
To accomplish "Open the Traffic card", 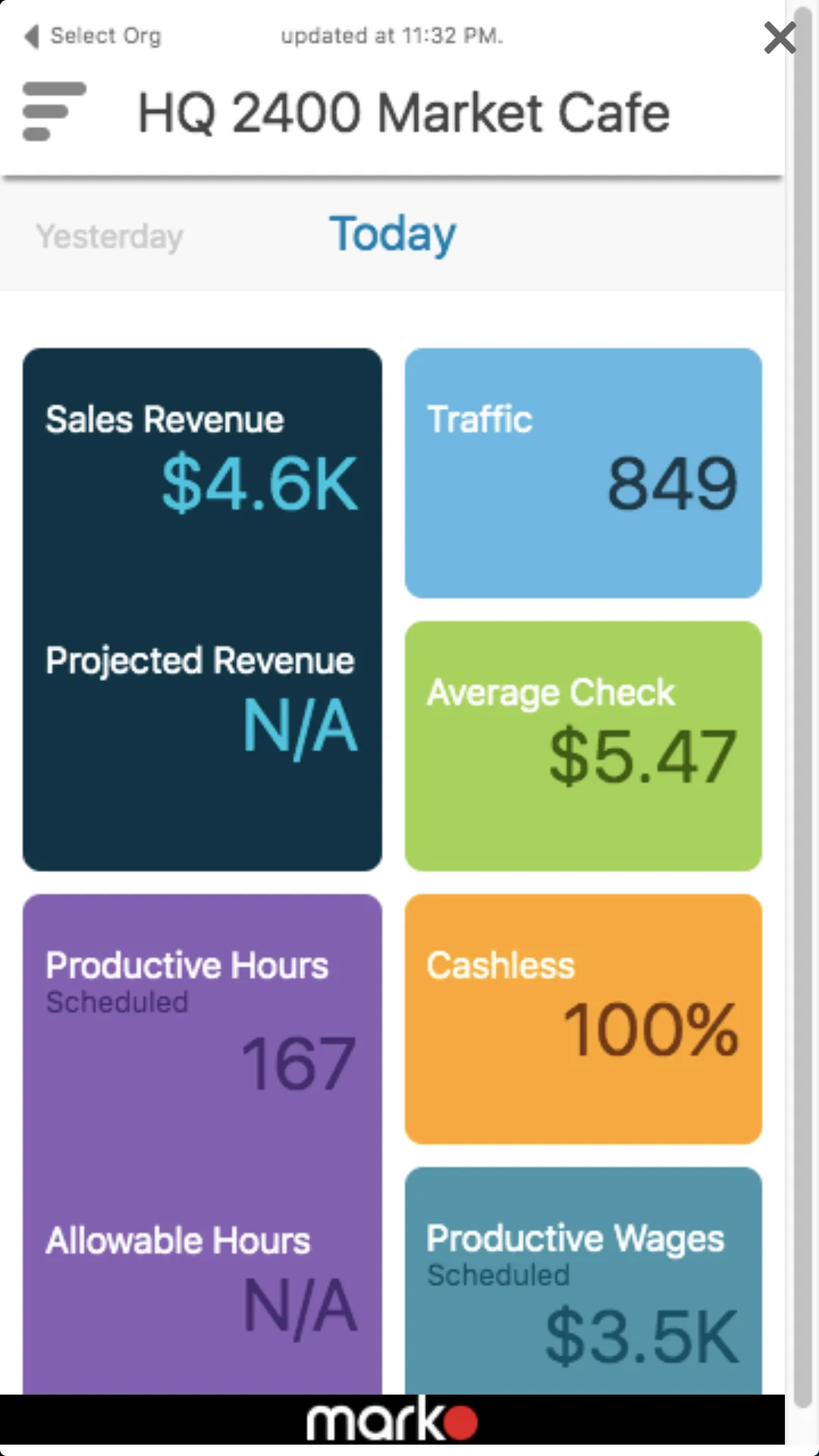I will (583, 472).
